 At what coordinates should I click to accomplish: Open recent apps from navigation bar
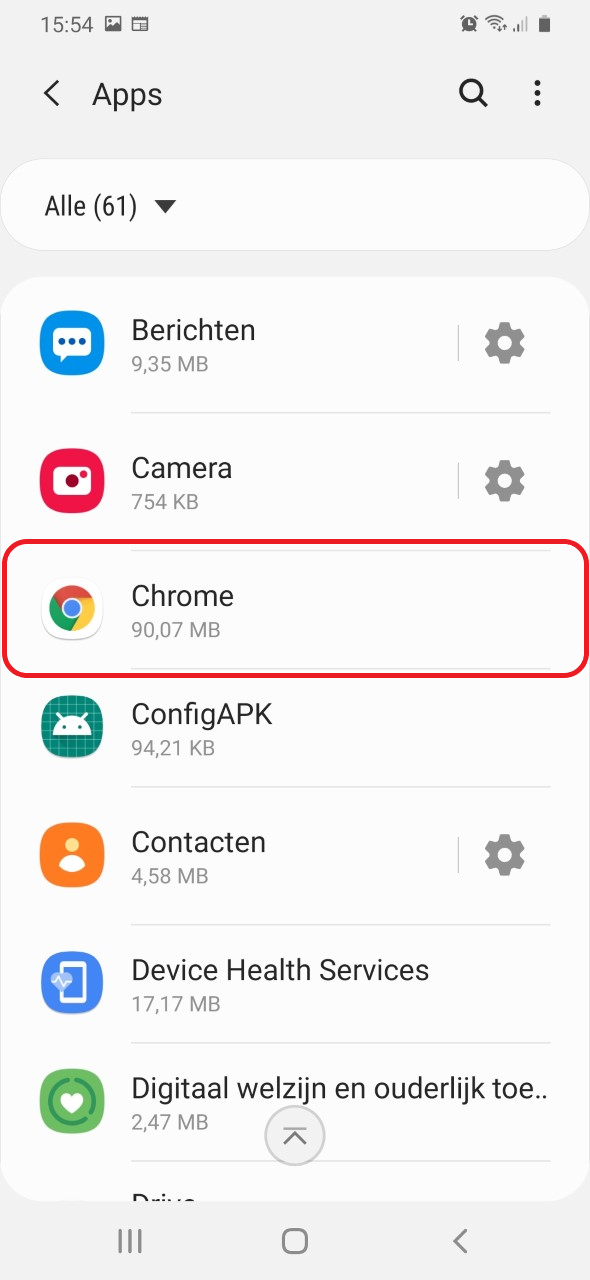point(130,1241)
